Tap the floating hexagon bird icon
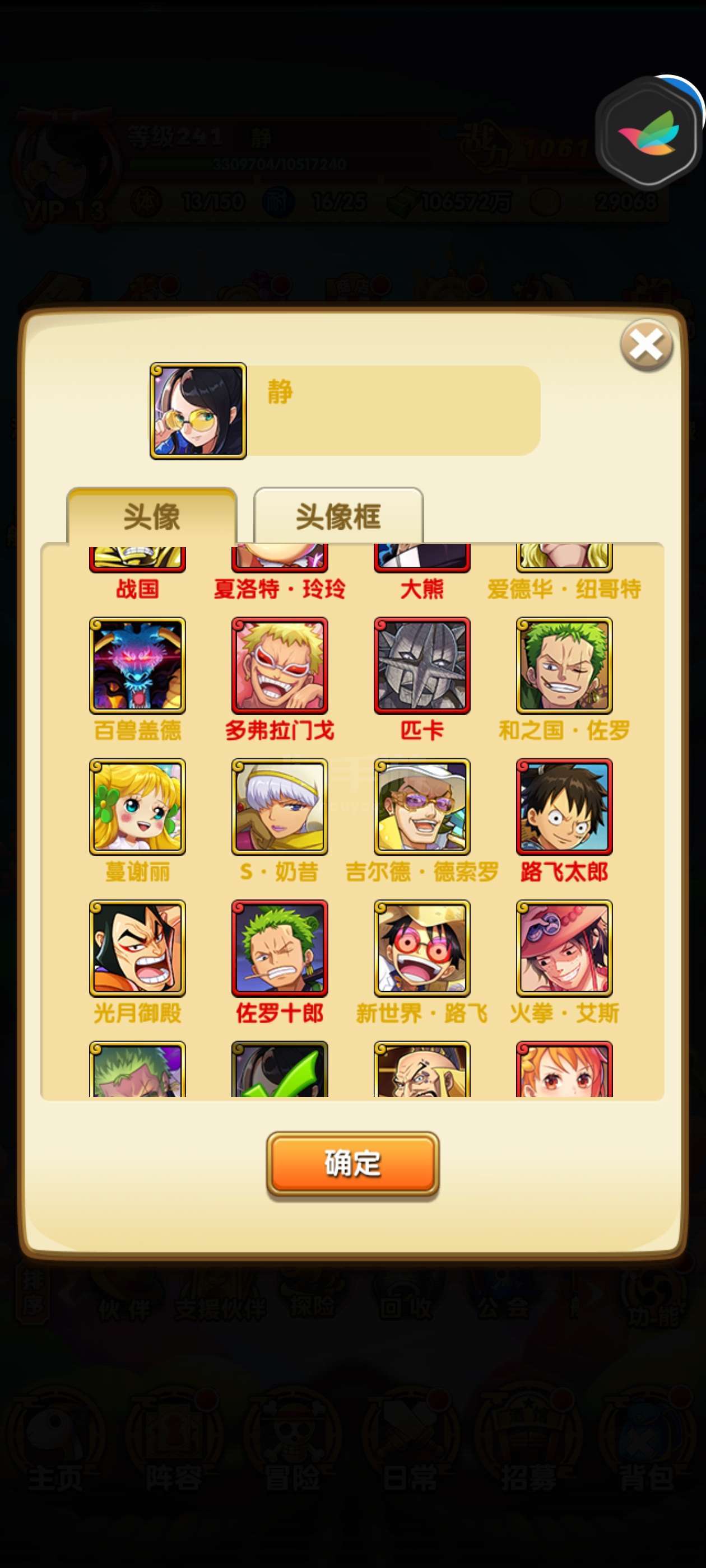Screen dimensions: 706x1568 pos(648,132)
